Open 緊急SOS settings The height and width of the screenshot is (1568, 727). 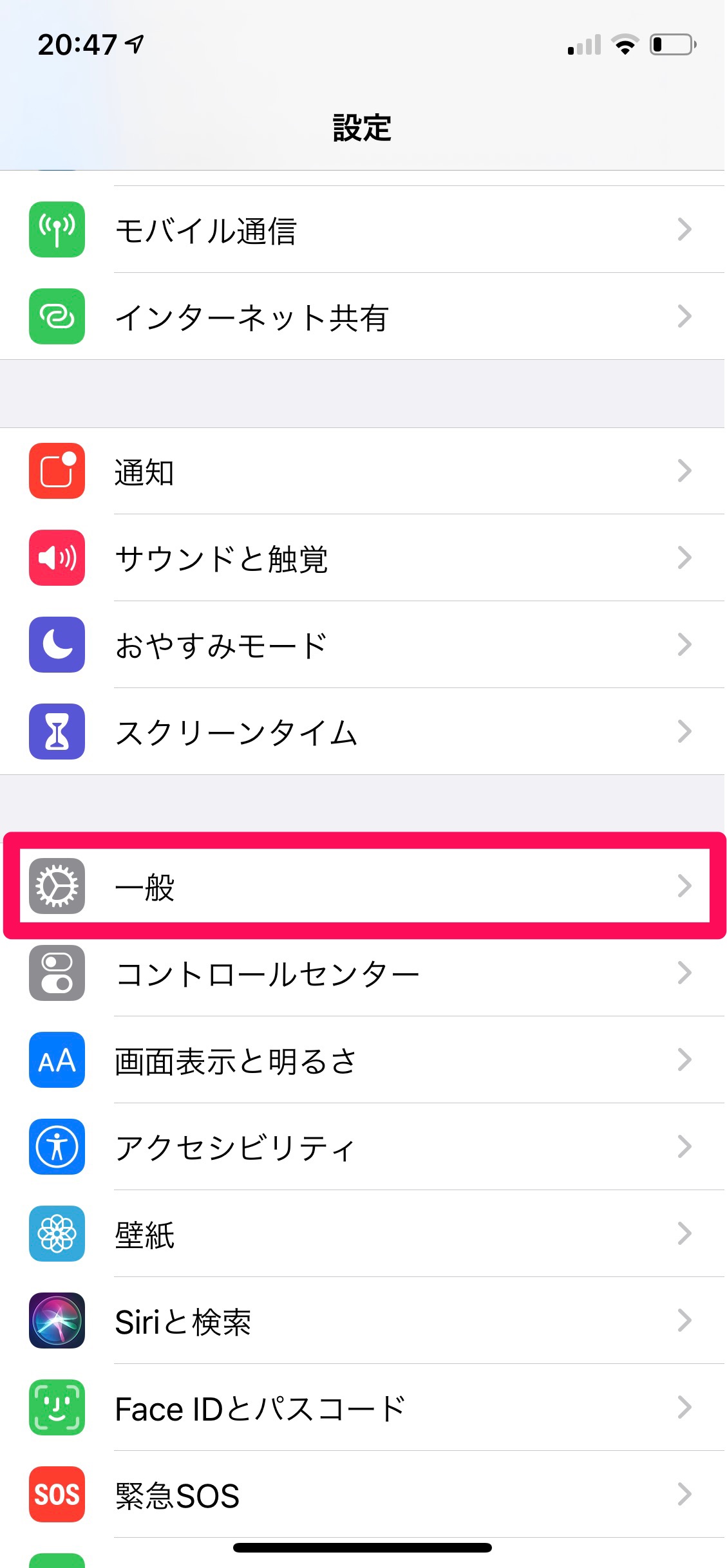pyautogui.click(x=363, y=1495)
